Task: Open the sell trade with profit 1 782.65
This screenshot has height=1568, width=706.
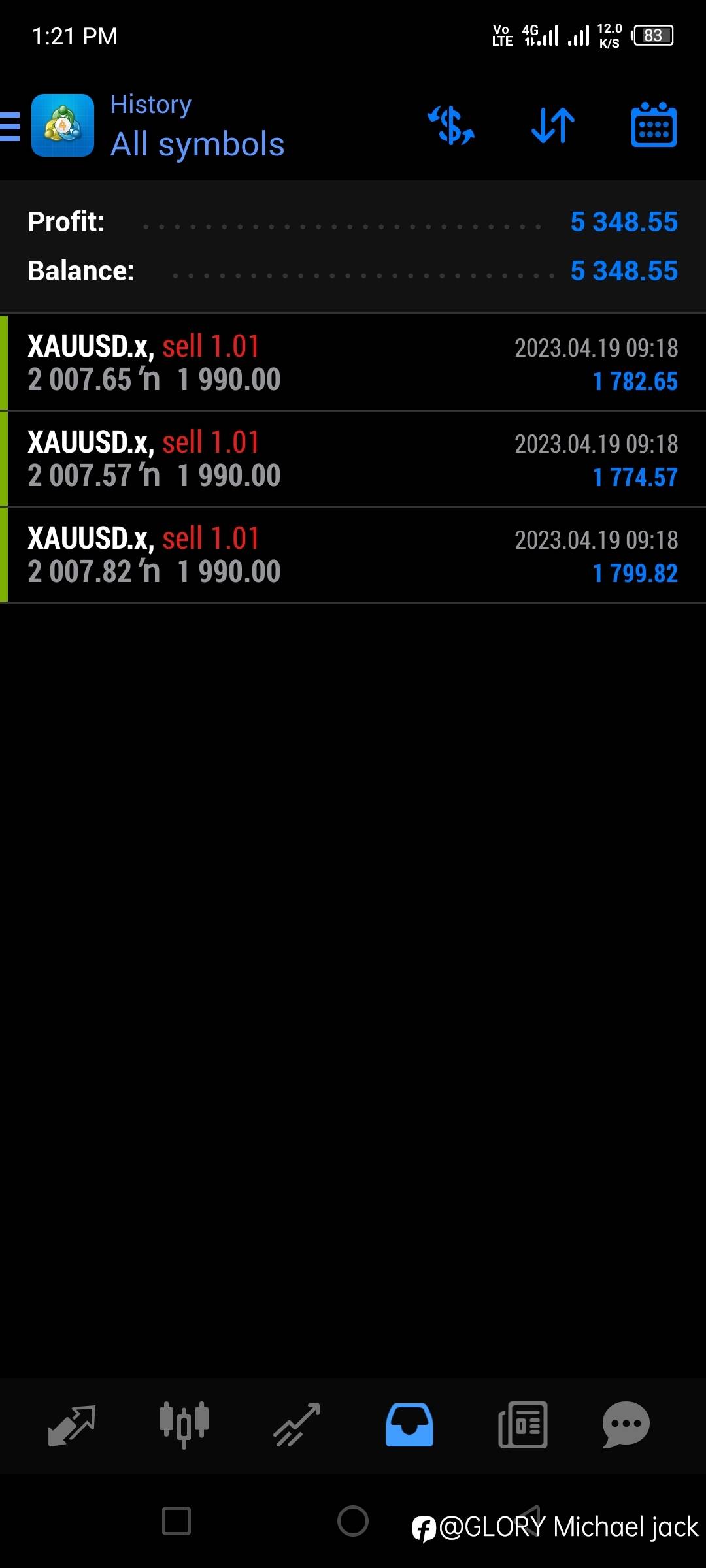Action: point(353,363)
